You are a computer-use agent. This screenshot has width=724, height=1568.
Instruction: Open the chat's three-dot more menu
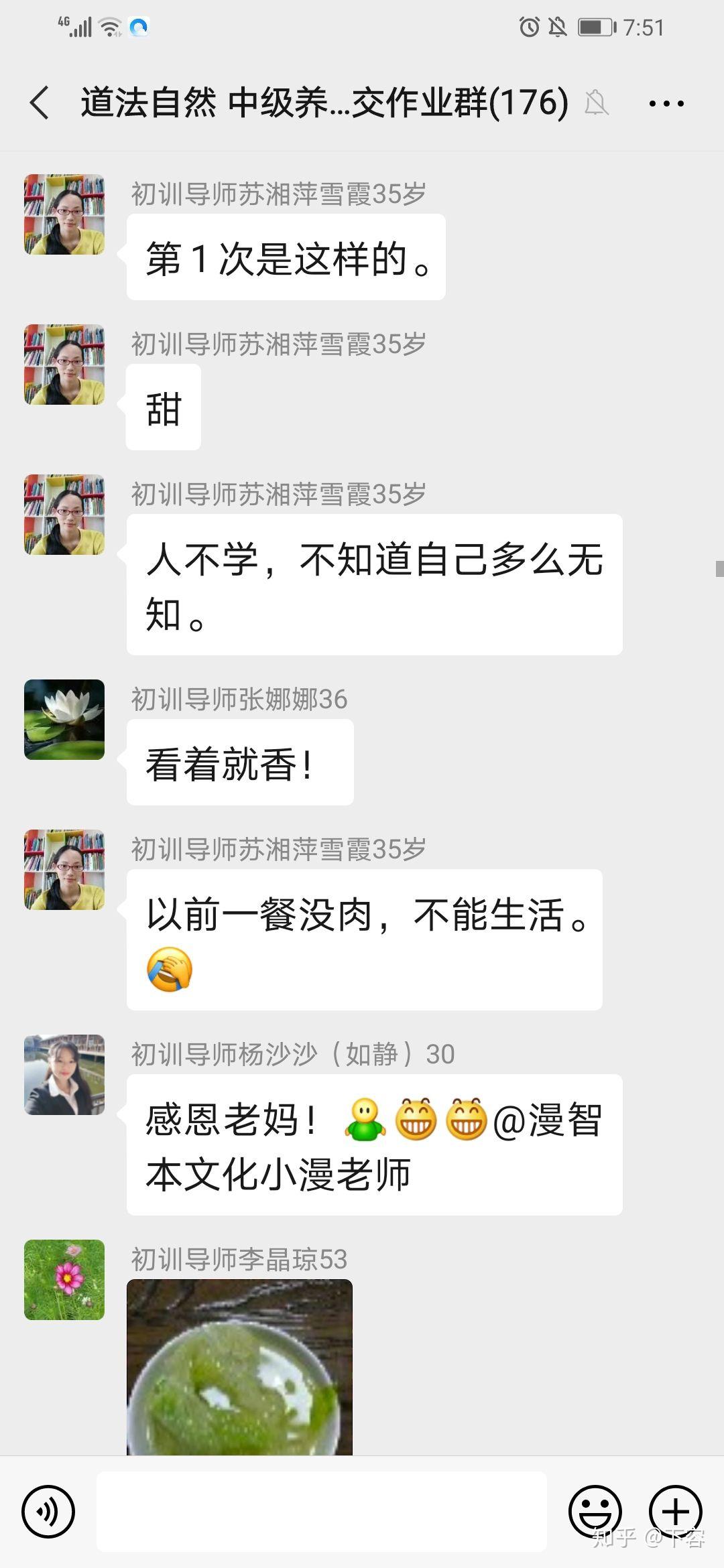666,103
